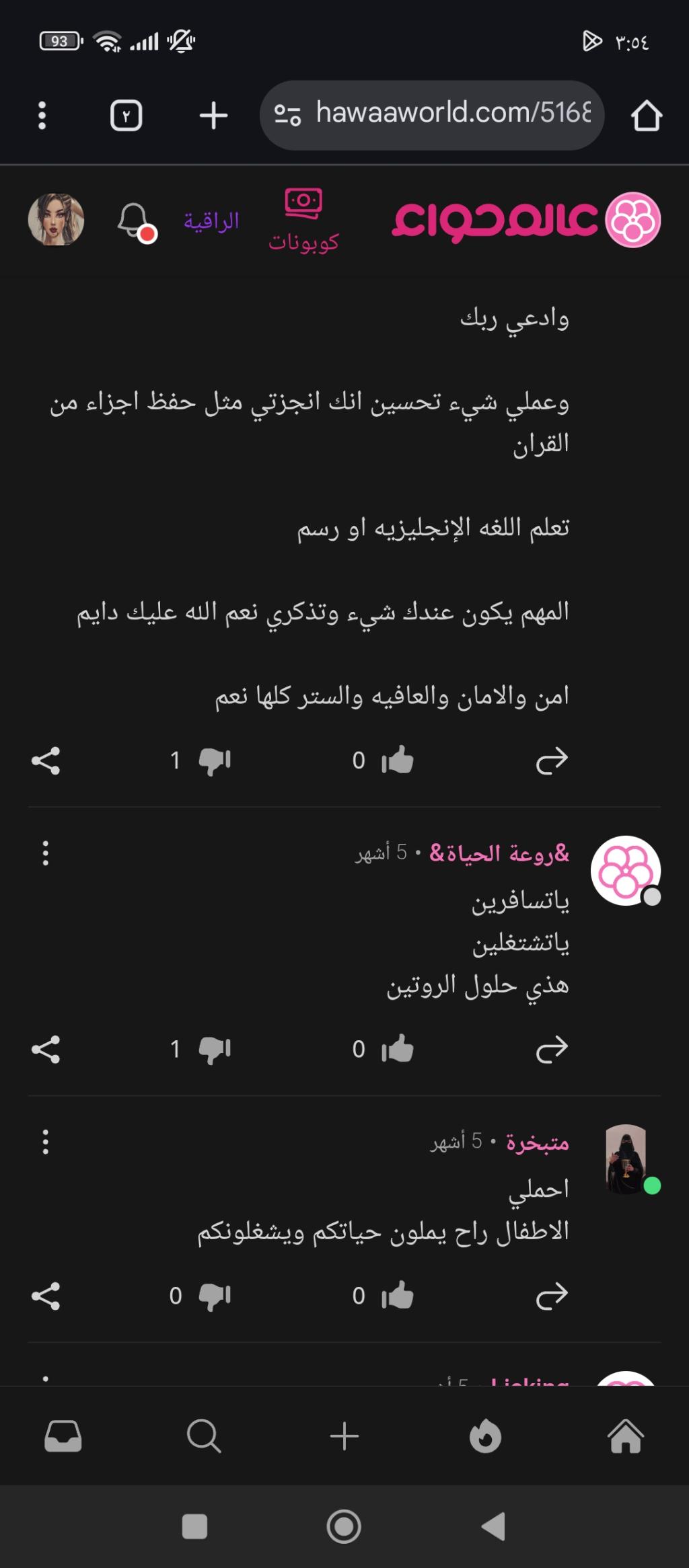This screenshot has width=689, height=1568.
Task: Share the comment by &روعة الحياة&
Action: [46, 1049]
